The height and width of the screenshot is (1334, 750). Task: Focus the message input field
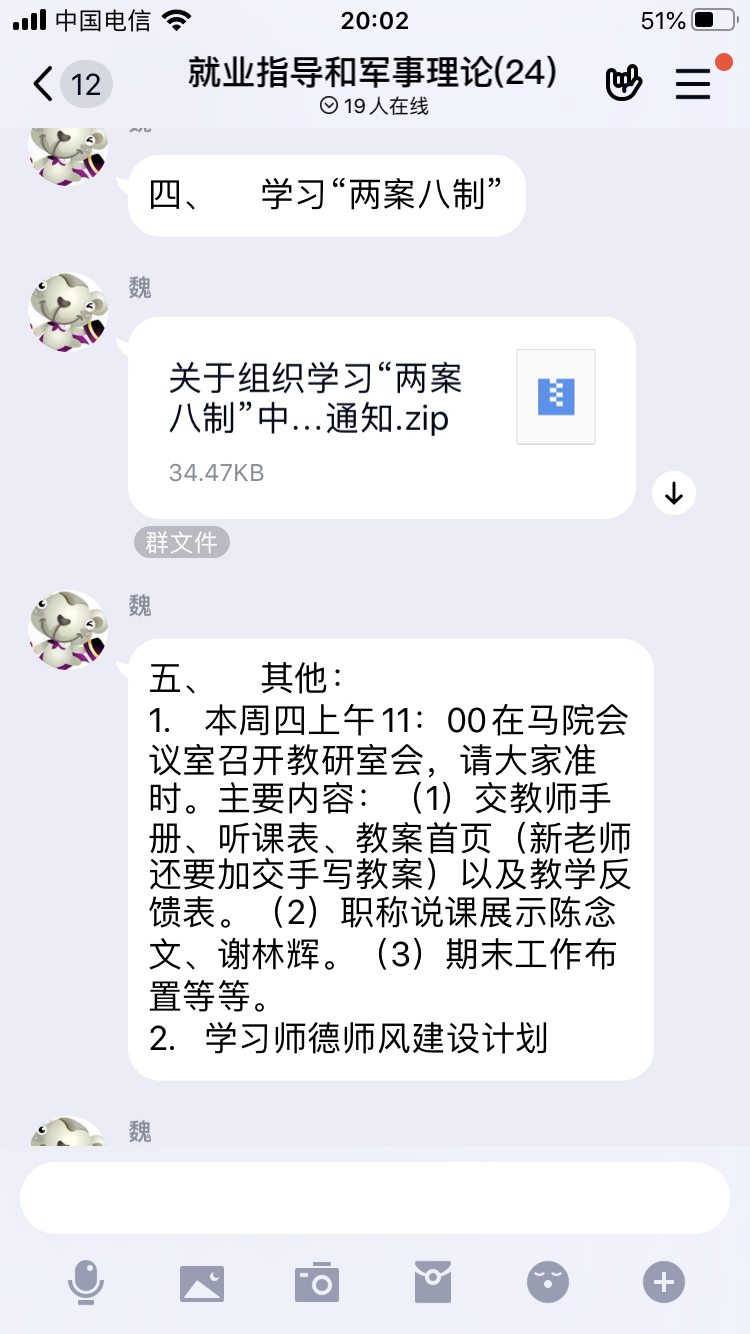coord(375,1198)
